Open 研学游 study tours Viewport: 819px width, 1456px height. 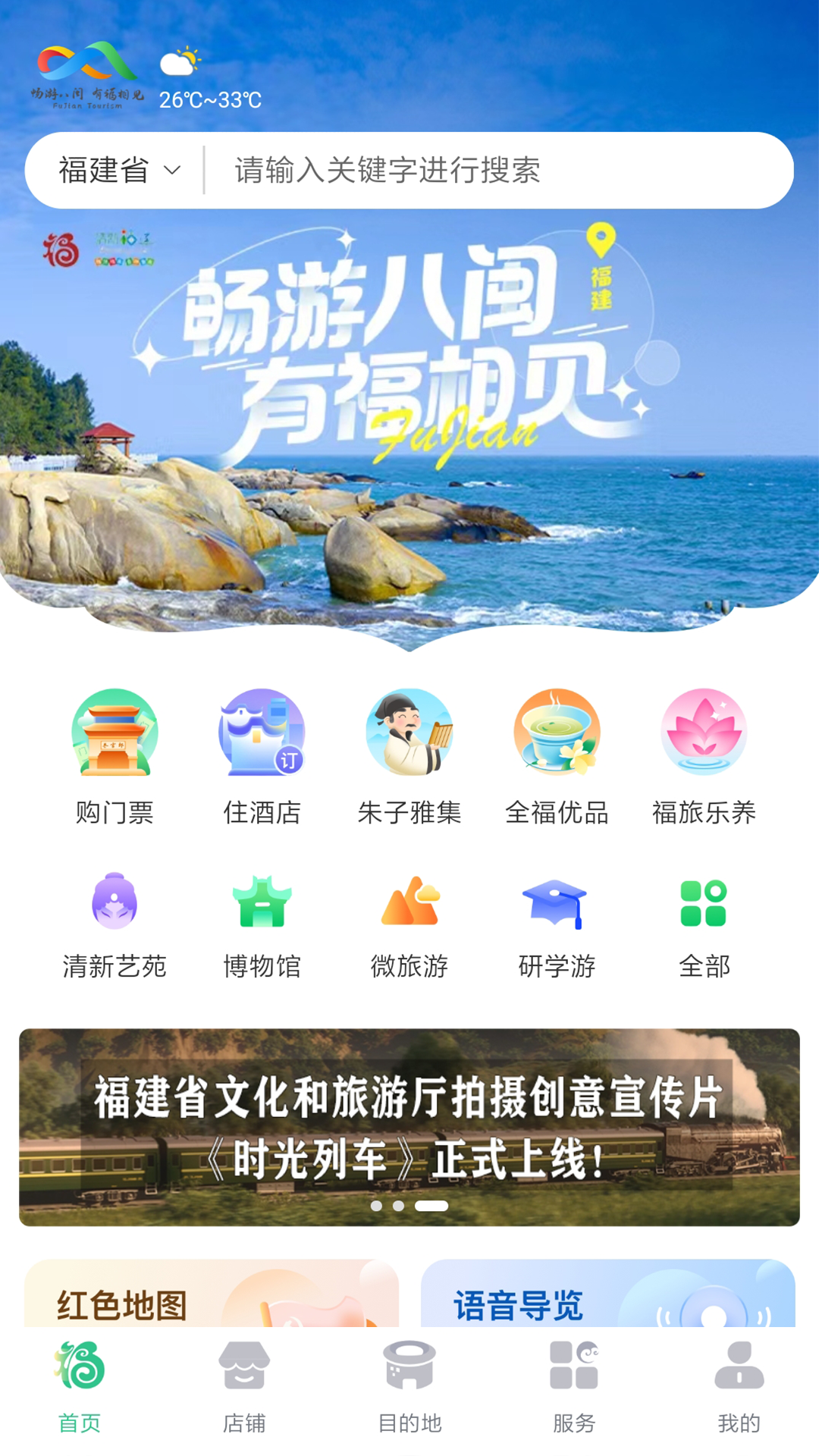click(557, 925)
